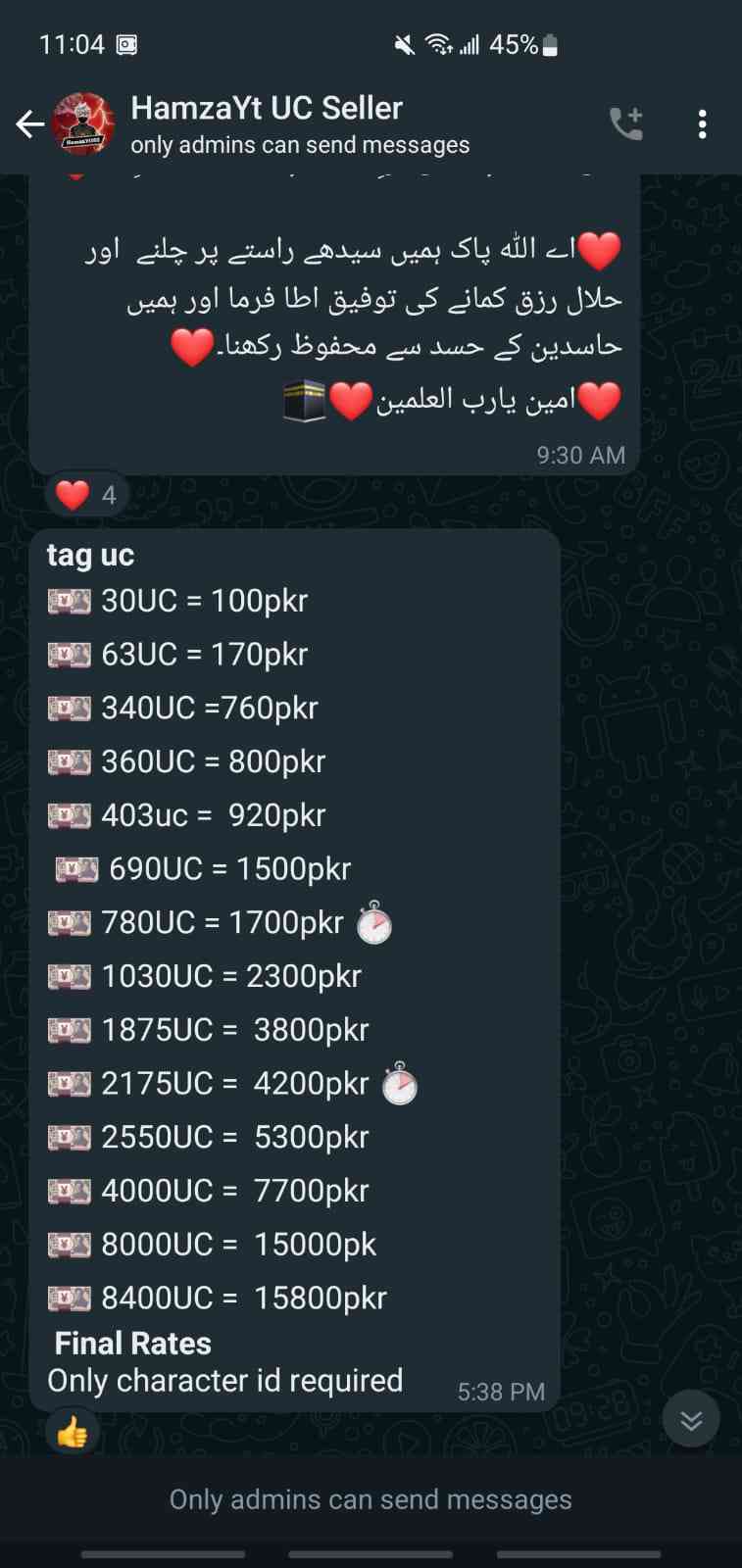View heart reactions on the Urdu message

pyautogui.click(x=86, y=495)
